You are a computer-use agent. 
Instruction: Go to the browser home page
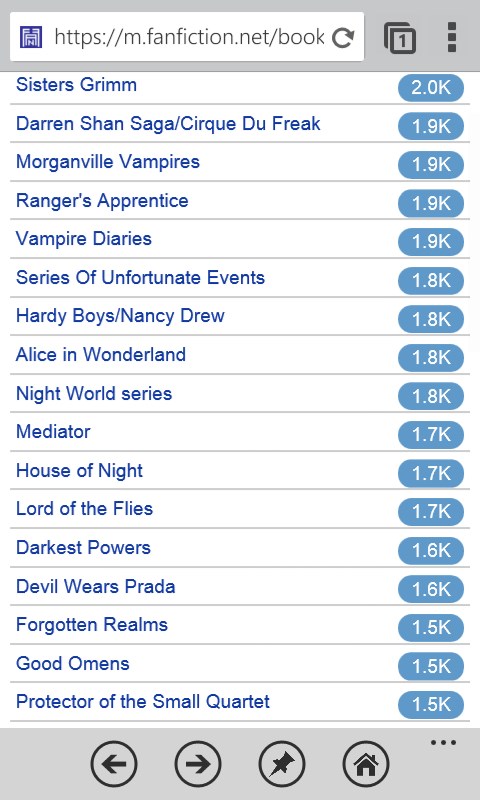coord(366,764)
